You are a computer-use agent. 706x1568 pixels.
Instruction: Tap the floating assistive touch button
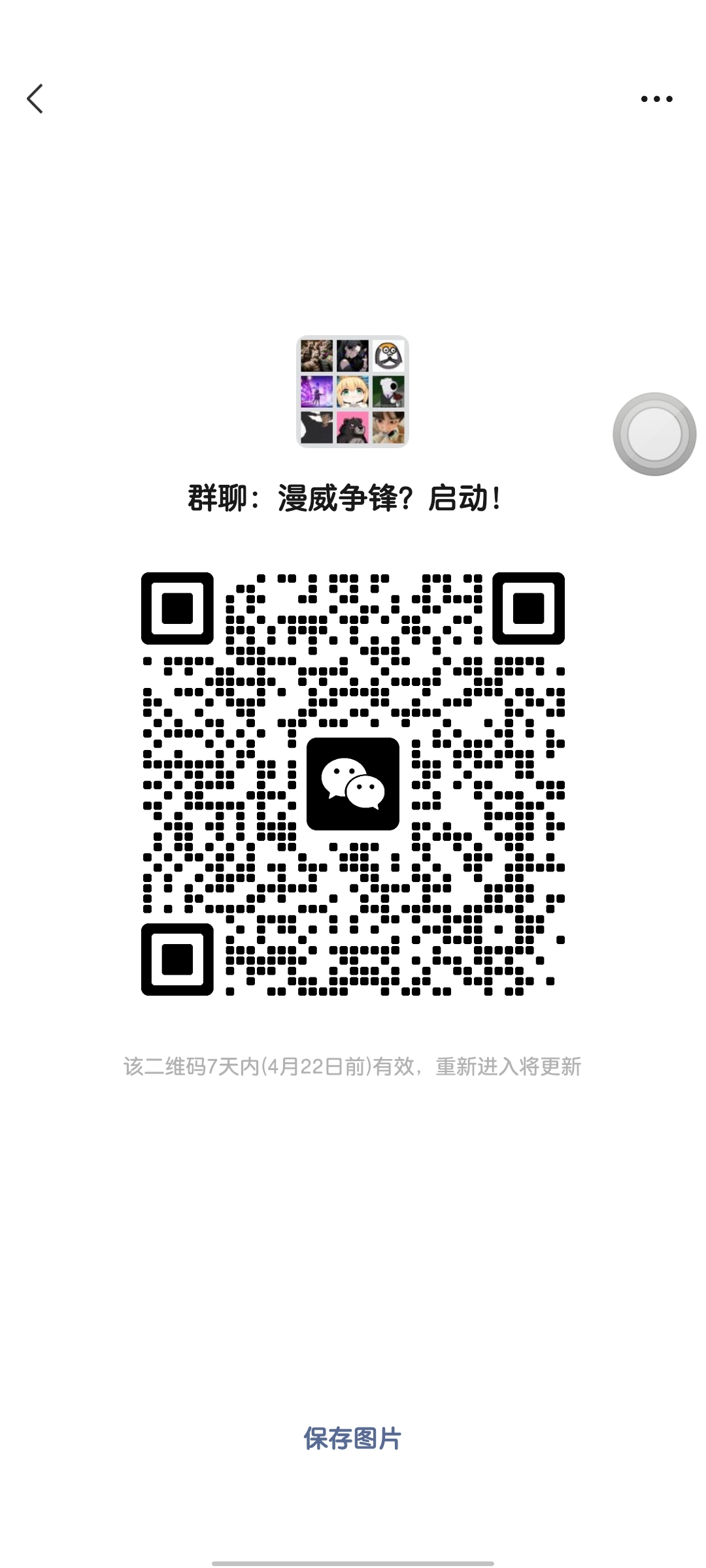point(654,434)
